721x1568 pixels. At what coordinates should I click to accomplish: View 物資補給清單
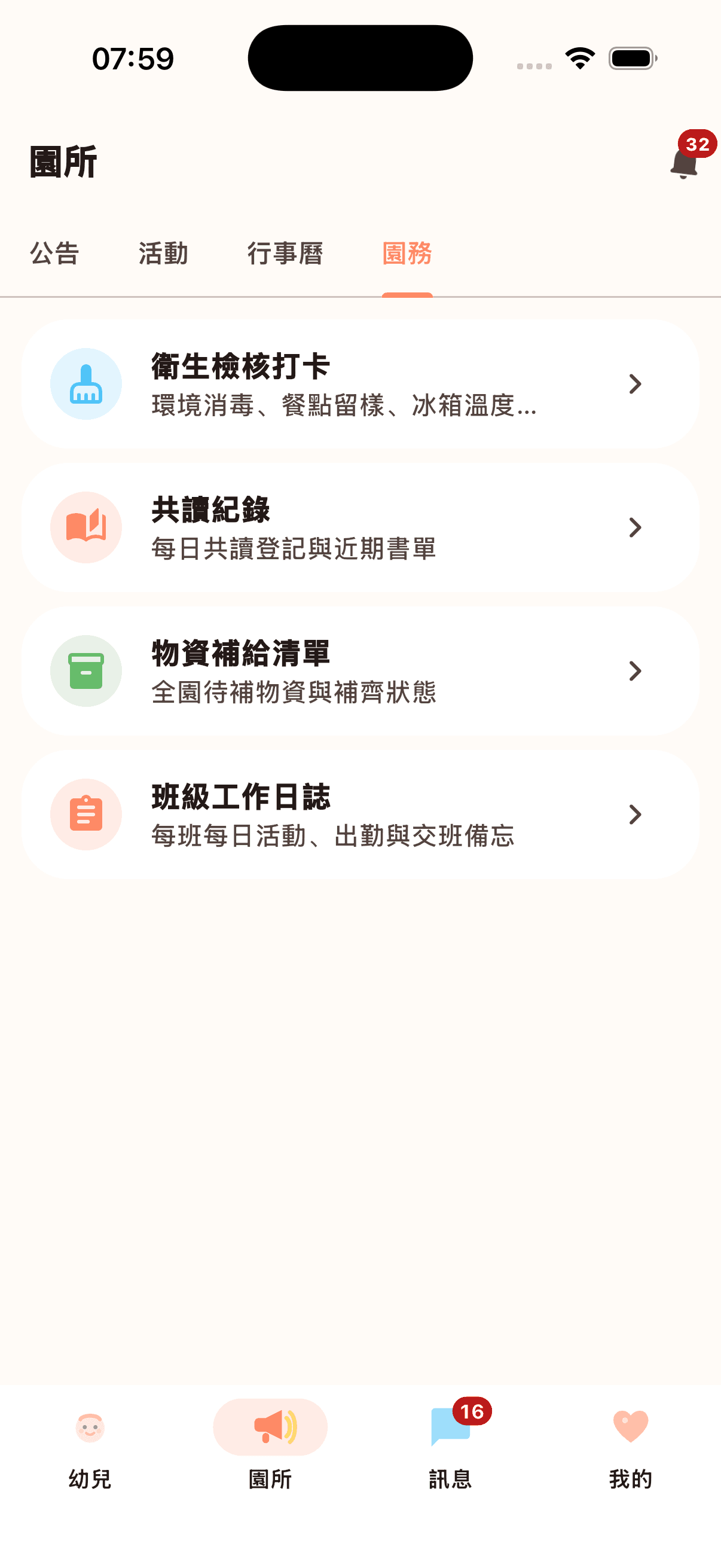[360, 672]
